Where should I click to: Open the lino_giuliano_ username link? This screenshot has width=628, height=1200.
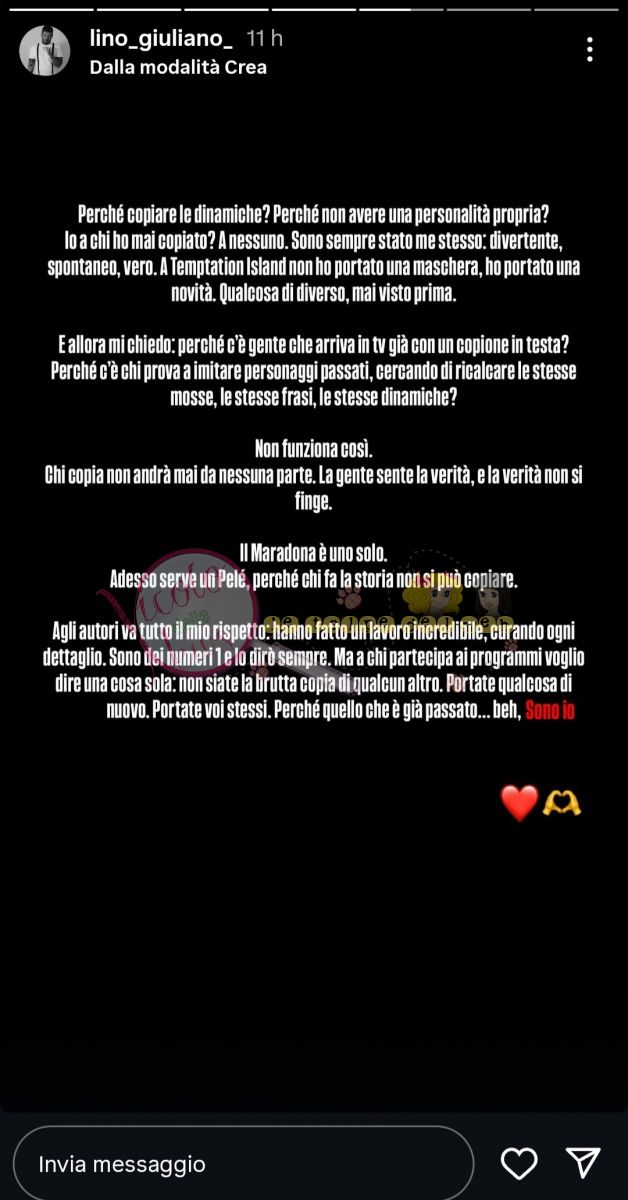pyautogui.click(x=162, y=39)
